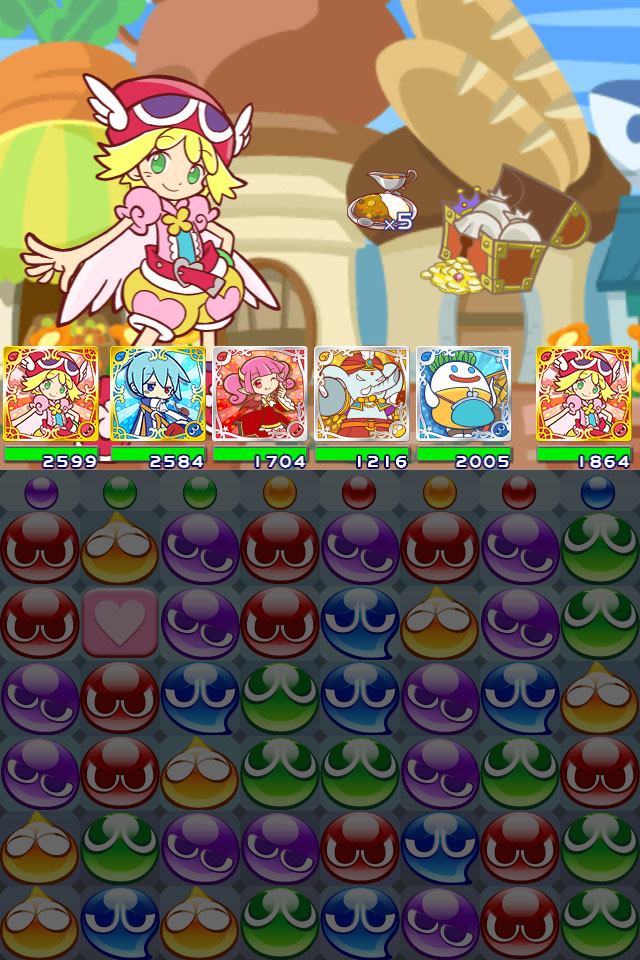This screenshot has width=640, height=960.
Task: Tap the blue-haired character card with 2584 HP
Action: (157, 394)
